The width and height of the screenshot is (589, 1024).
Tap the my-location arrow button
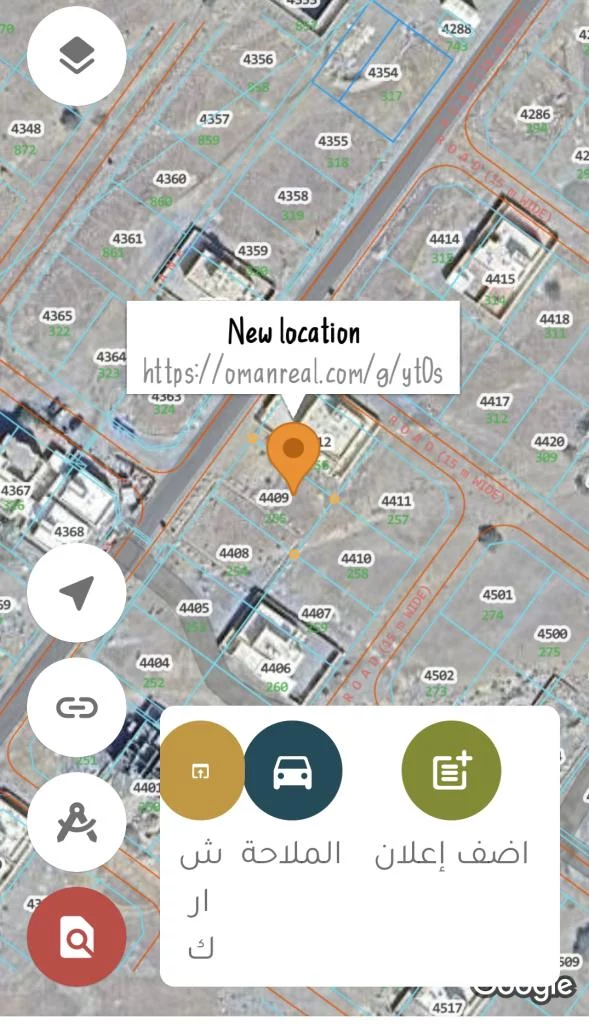tap(76, 592)
